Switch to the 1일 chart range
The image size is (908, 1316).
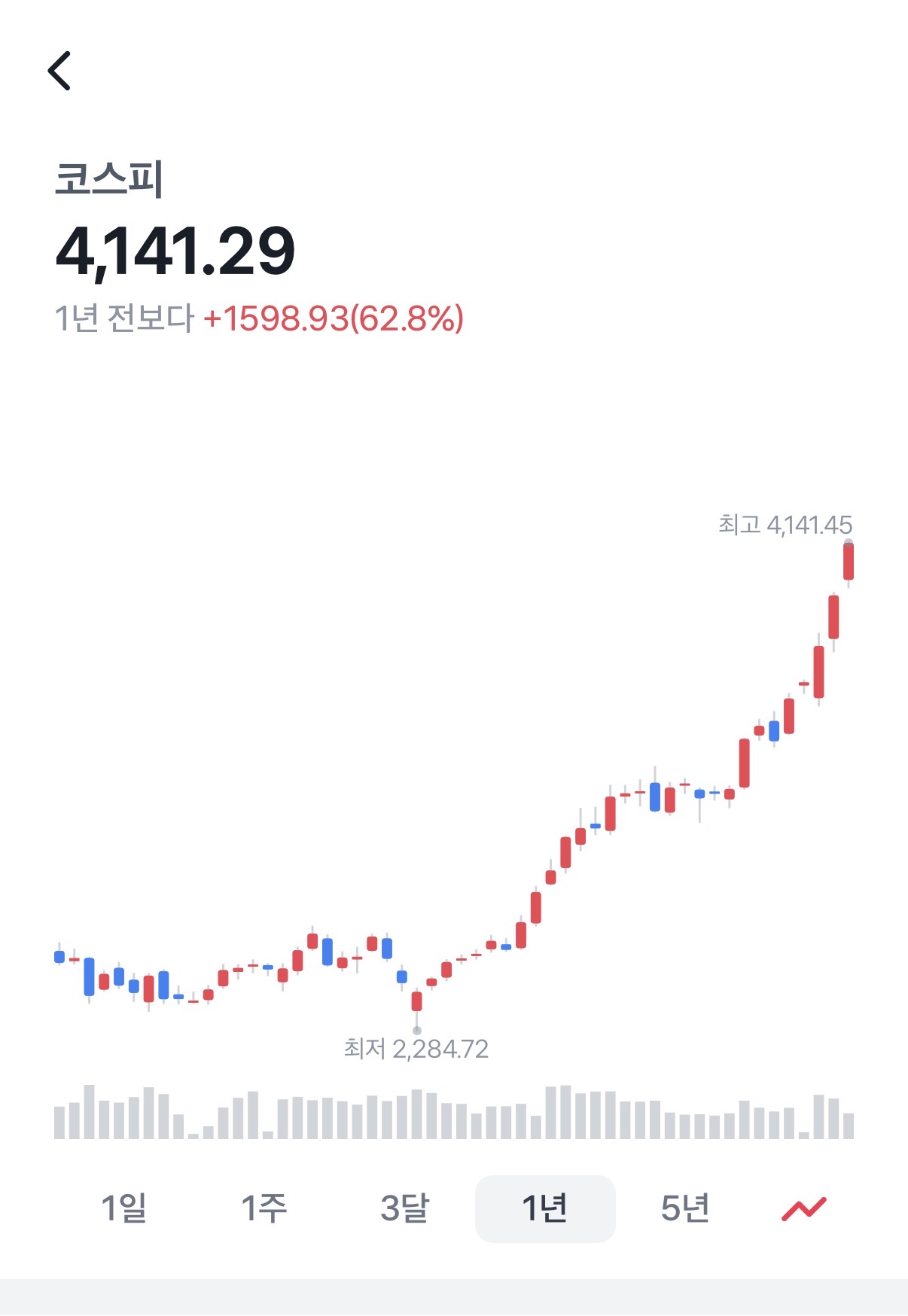pos(123,1208)
